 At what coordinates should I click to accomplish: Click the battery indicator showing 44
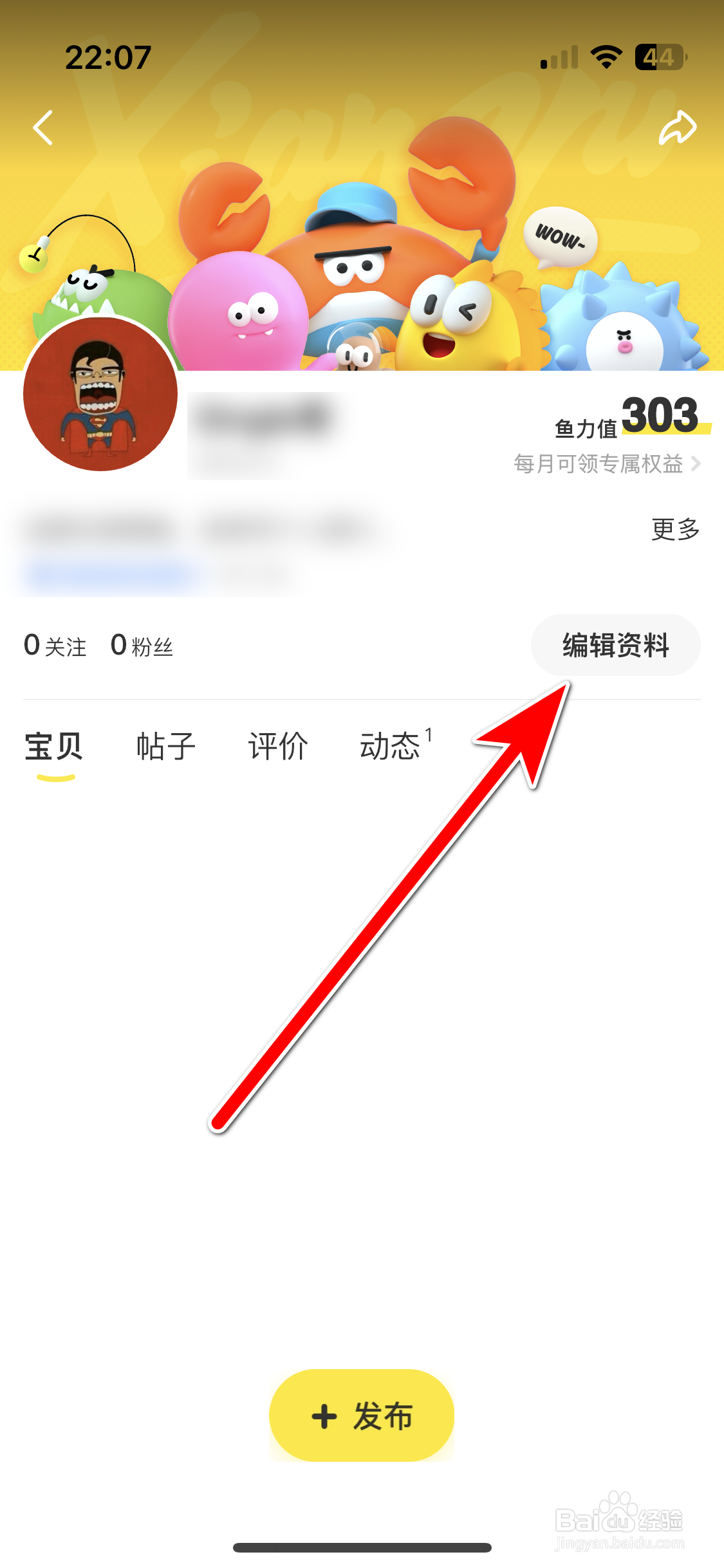(656, 58)
